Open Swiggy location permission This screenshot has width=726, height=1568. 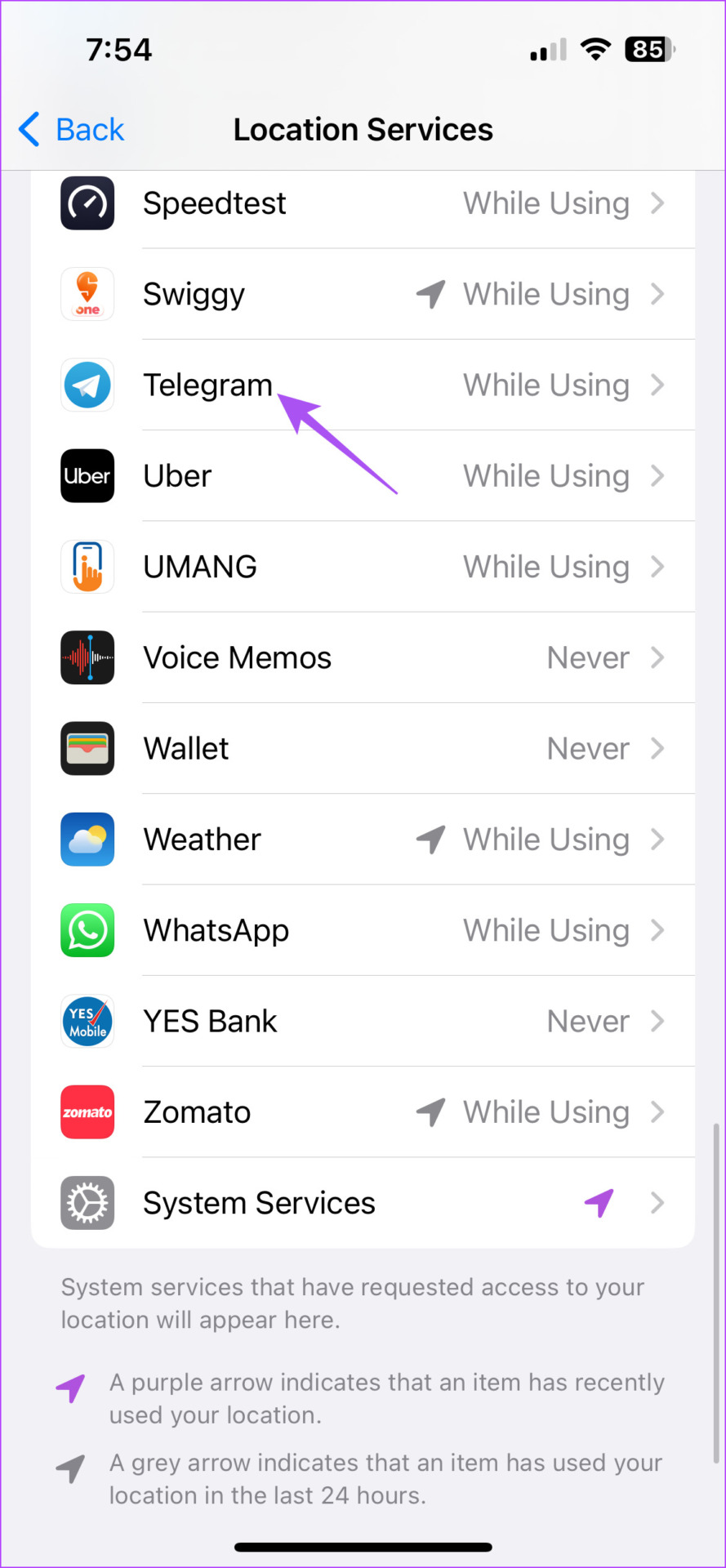point(363,294)
